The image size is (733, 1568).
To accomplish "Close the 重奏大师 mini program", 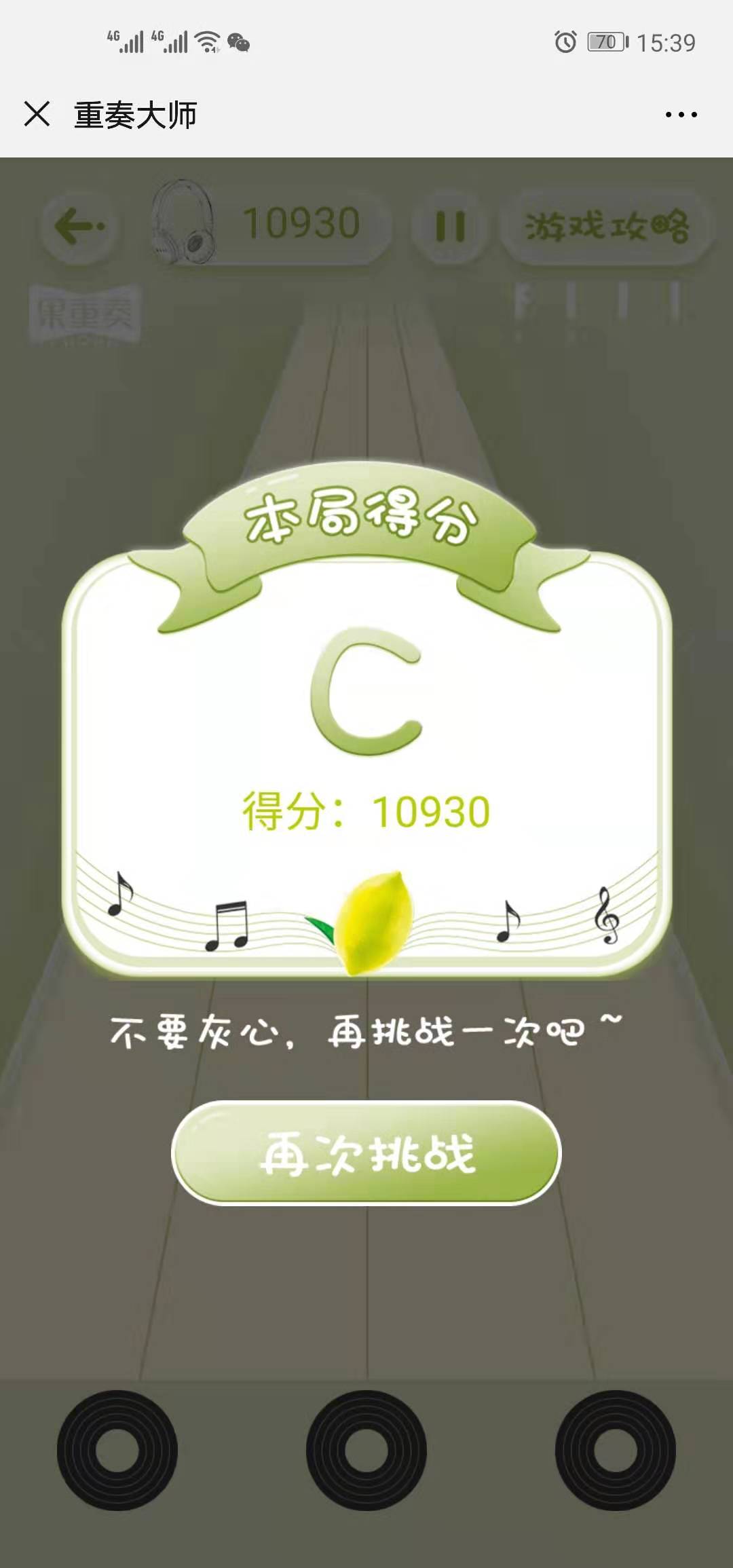I will click(x=37, y=114).
